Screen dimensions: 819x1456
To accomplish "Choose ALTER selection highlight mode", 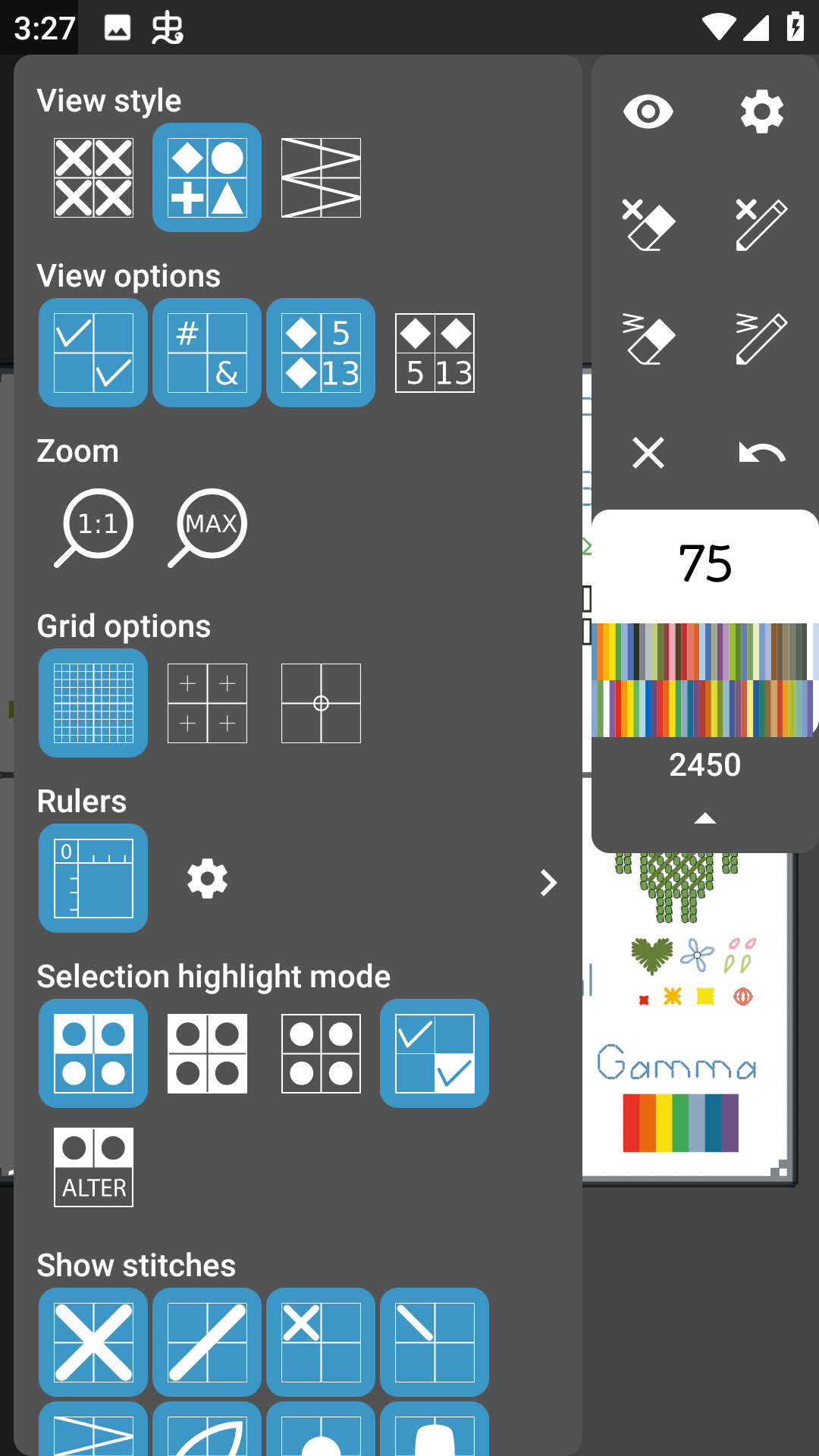I will pos(93,1167).
